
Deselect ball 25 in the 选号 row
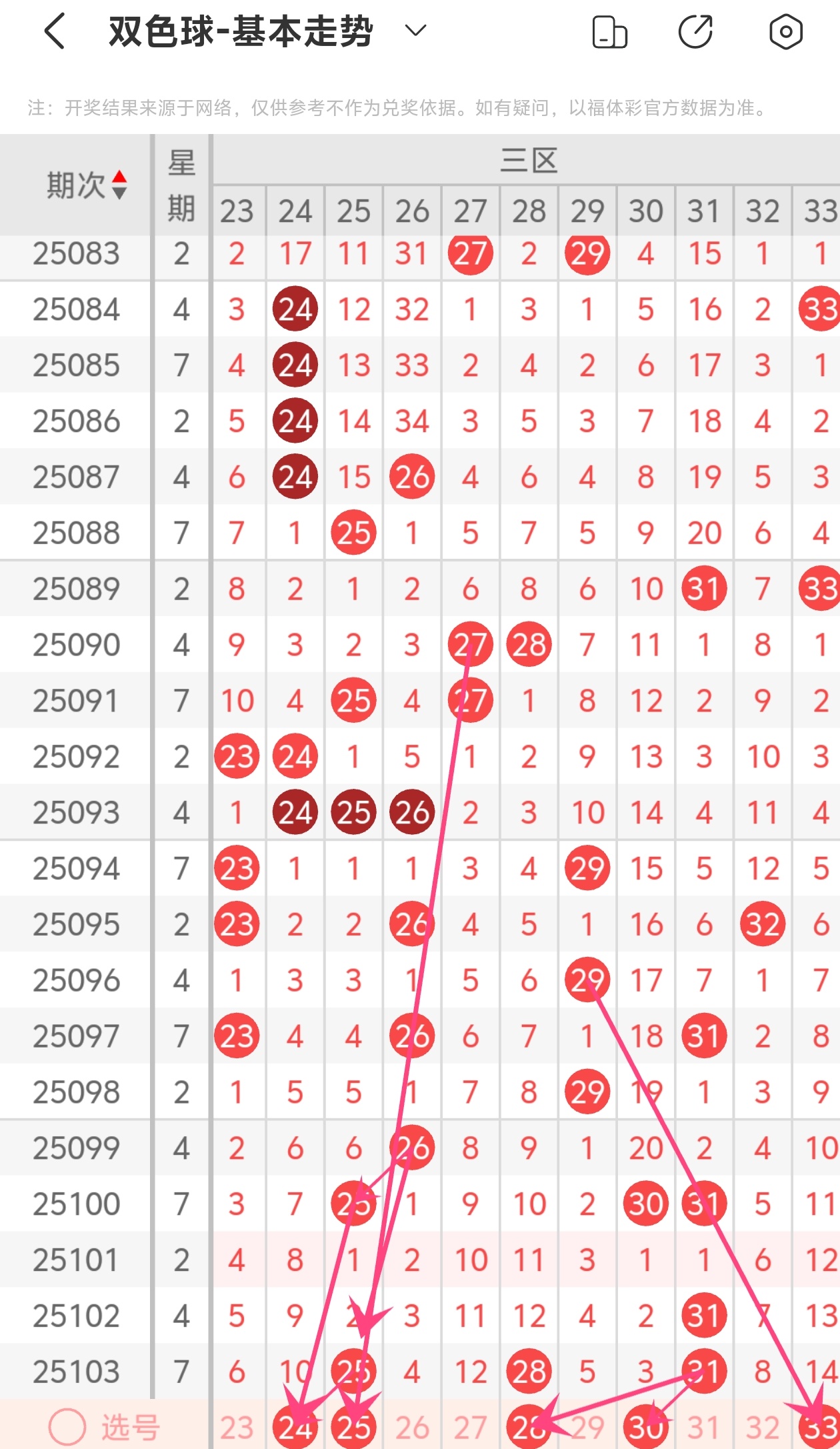tap(354, 1428)
